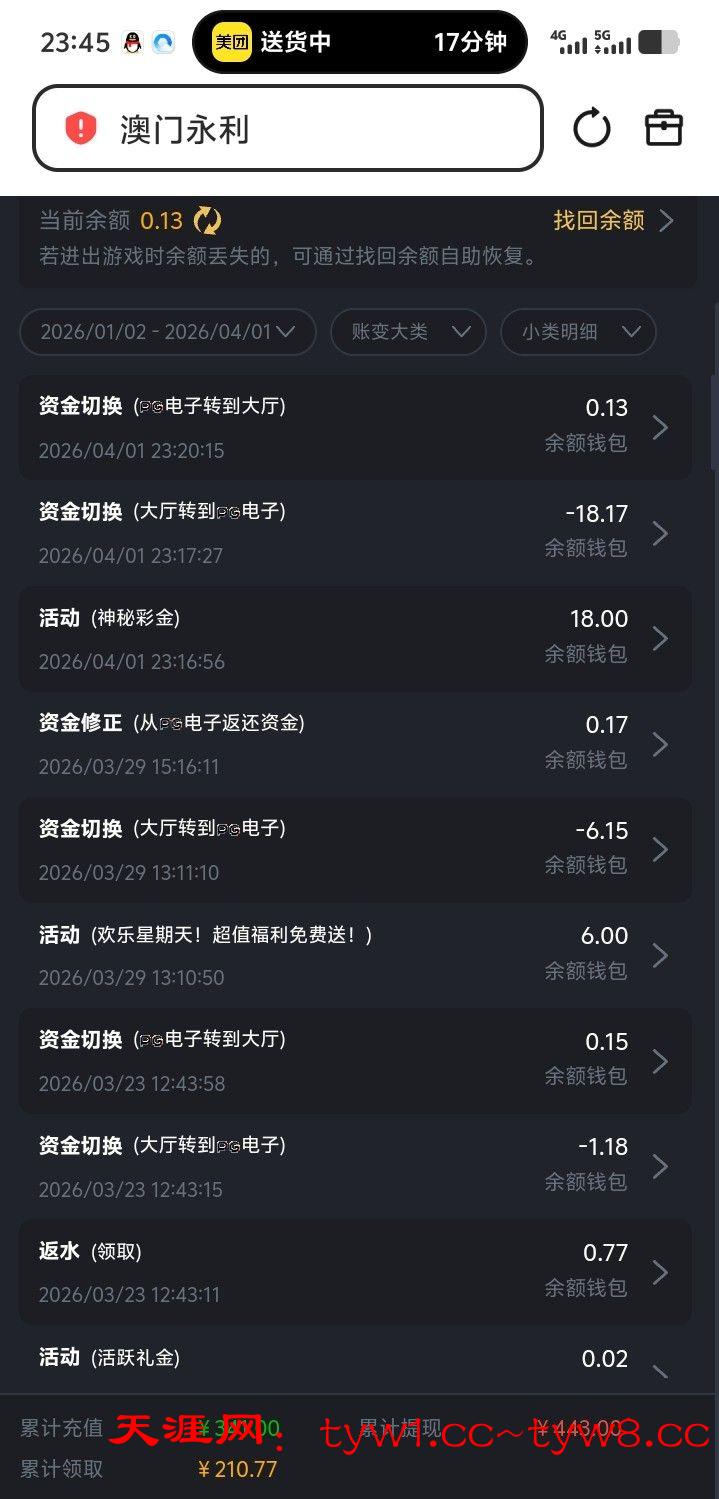The image size is (719, 1499).
Task: Reload the page with the refresh icon
Action: 591,128
